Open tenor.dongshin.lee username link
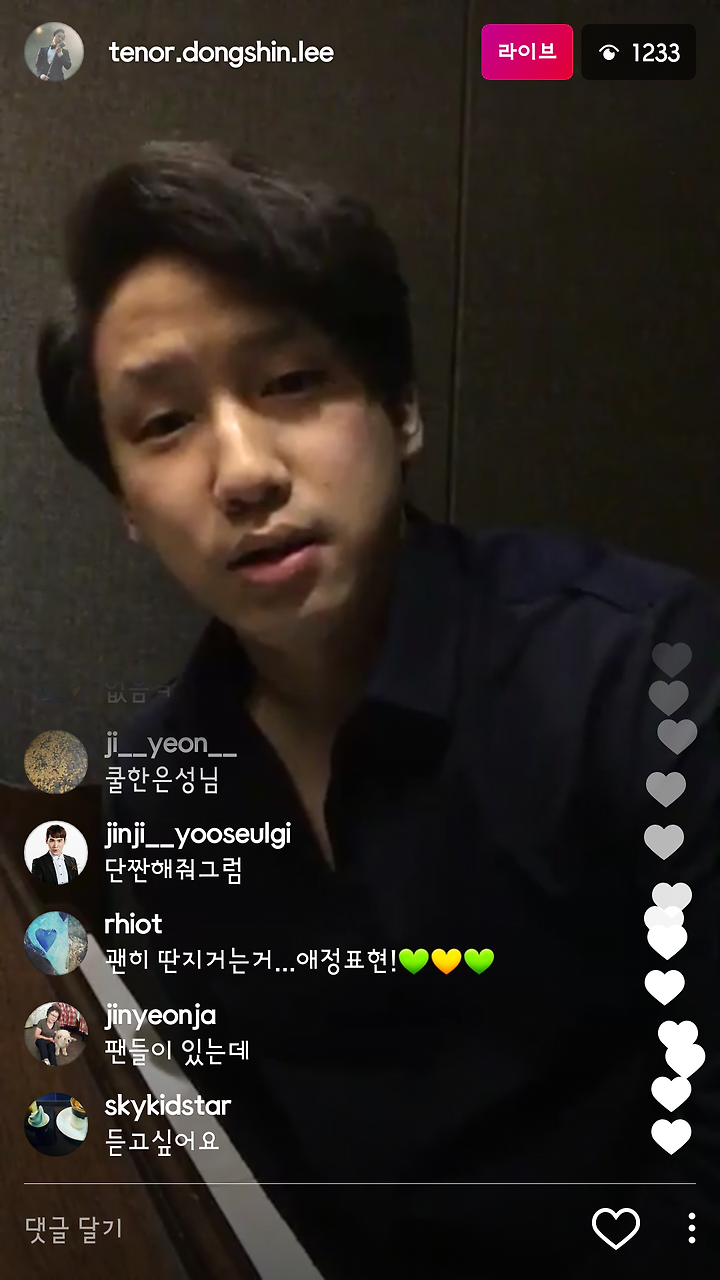This screenshot has height=1280, width=720. pos(221,53)
